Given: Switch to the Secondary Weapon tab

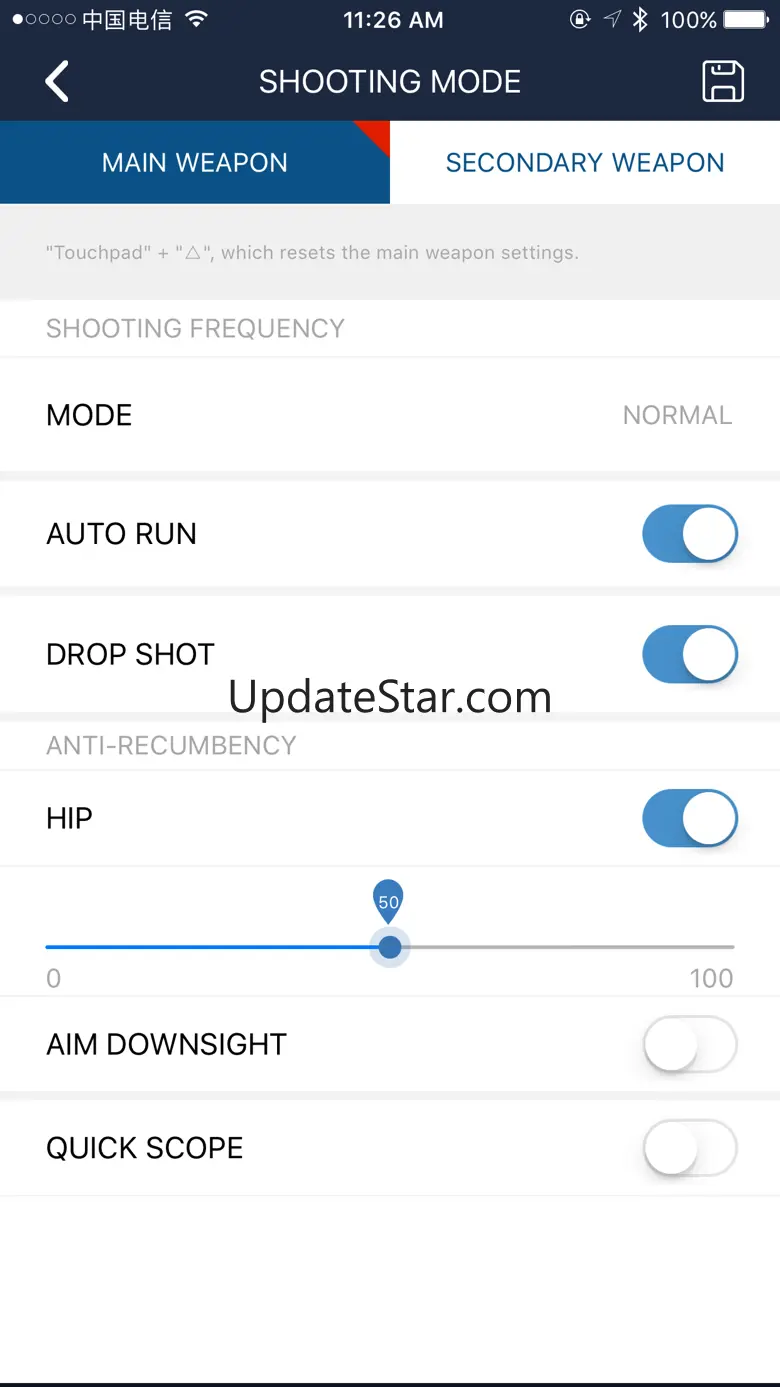Looking at the screenshot, I should point(585,163).
